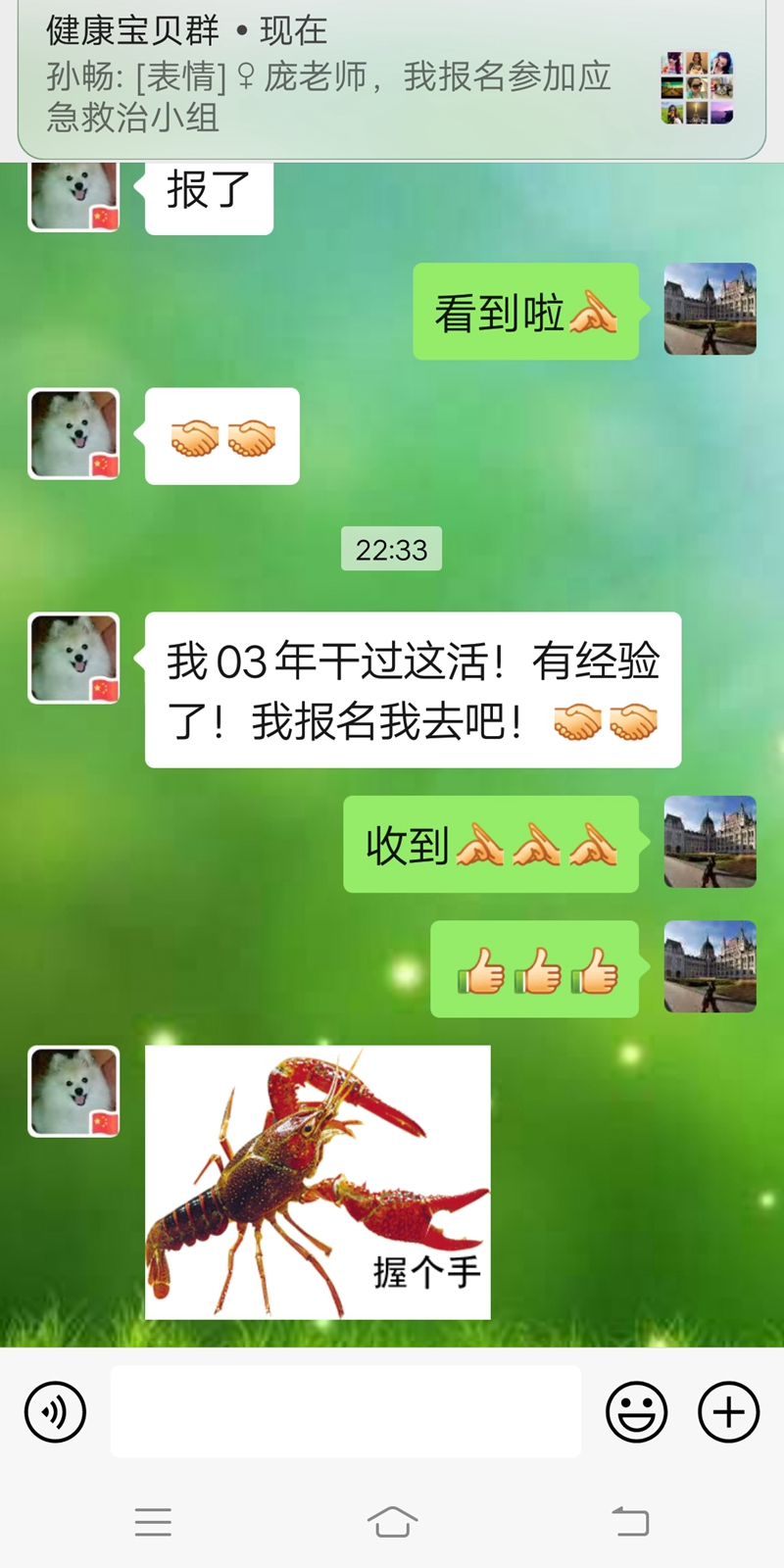View the crayfish 握个手 sticker
This screenshot has width=784, height=1568.
point(318,1182)
